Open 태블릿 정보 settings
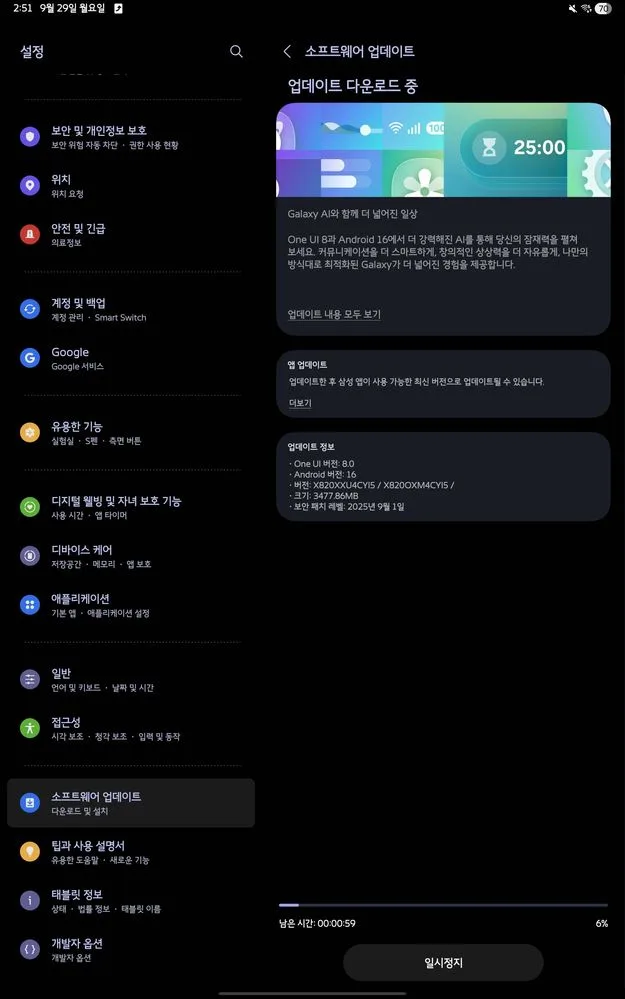 point(78,901)
